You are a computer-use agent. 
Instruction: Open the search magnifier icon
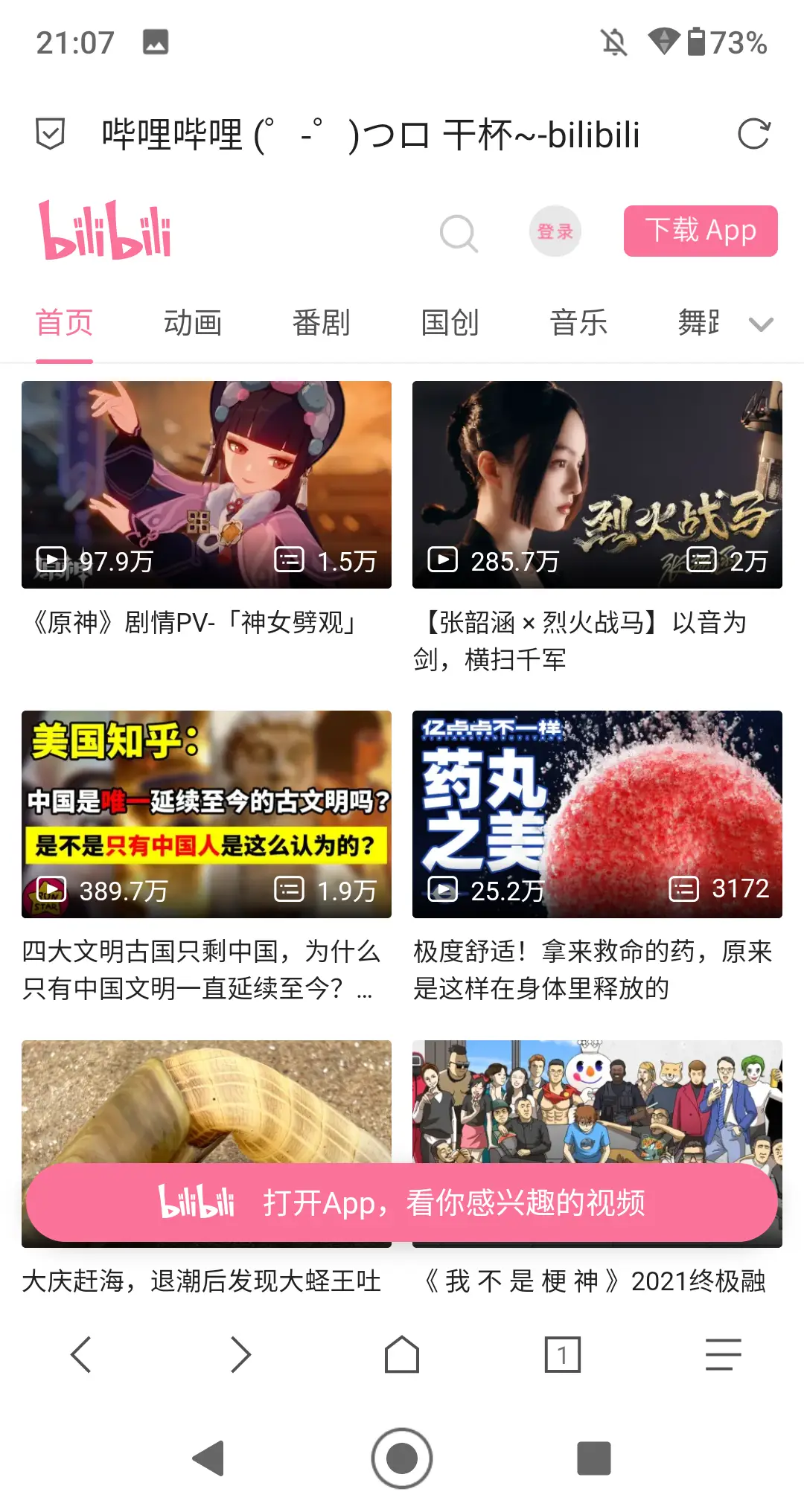(458, 233)
